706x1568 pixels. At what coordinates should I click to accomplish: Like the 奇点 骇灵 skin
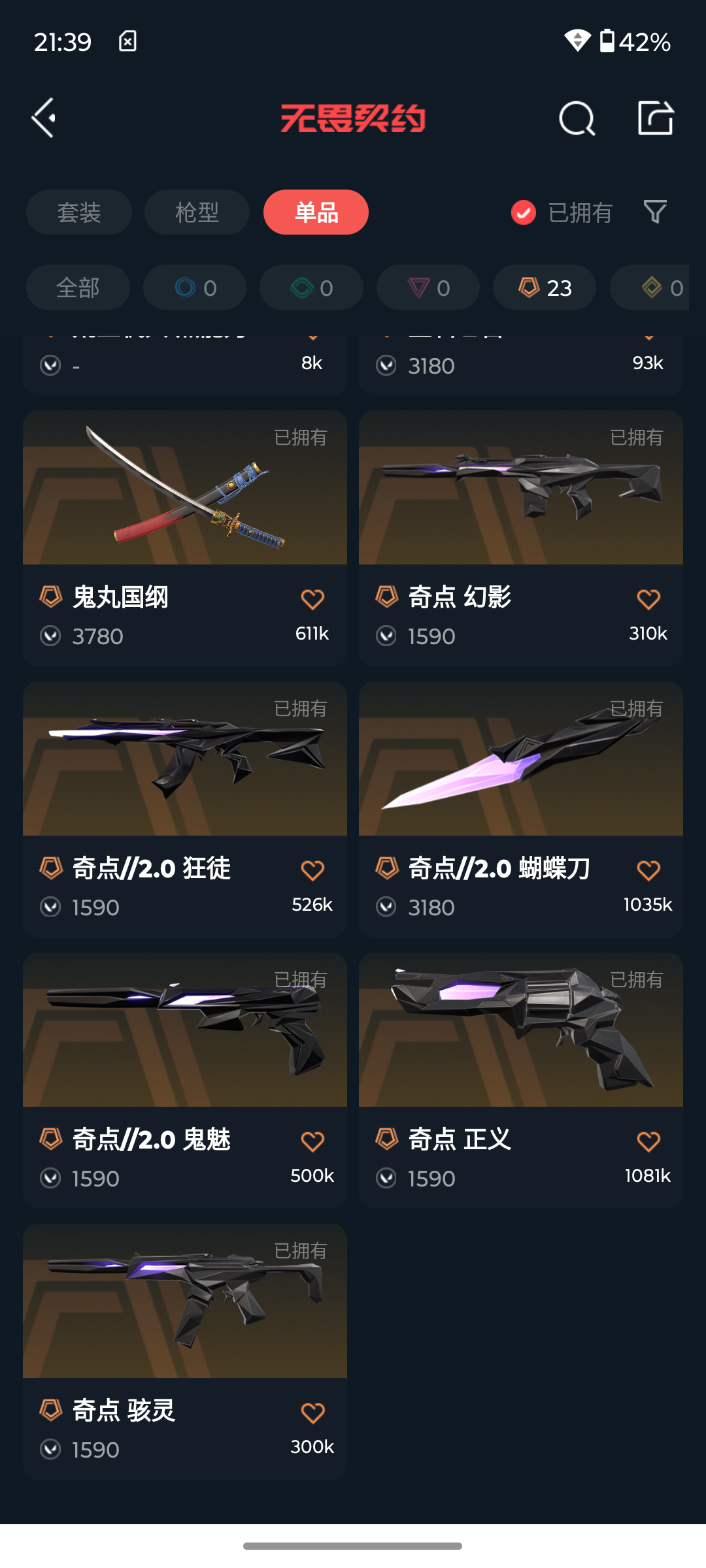click(312, 1413)
